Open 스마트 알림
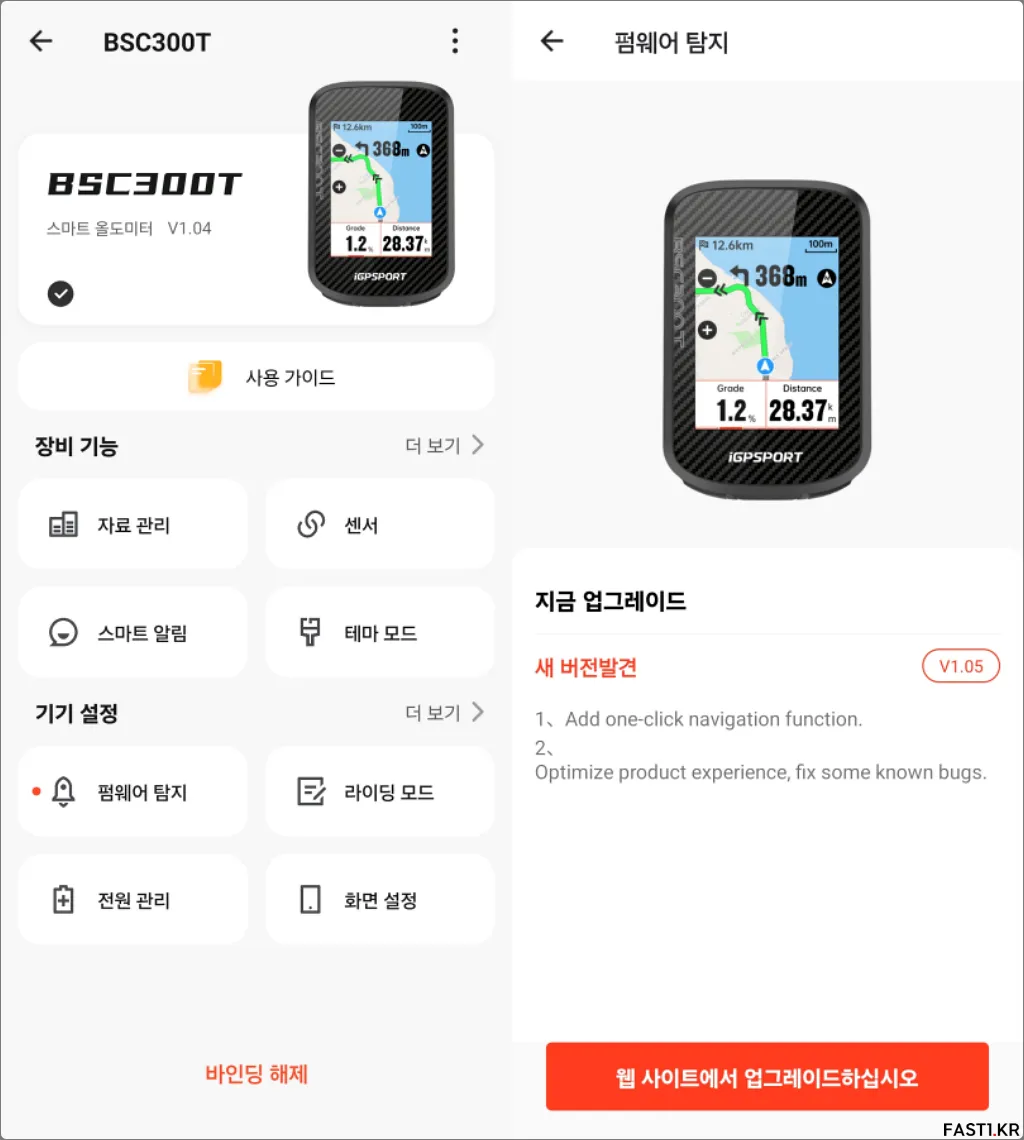Image resolution: width=1024 pixels, height=1140 pixels. [133, 633]
